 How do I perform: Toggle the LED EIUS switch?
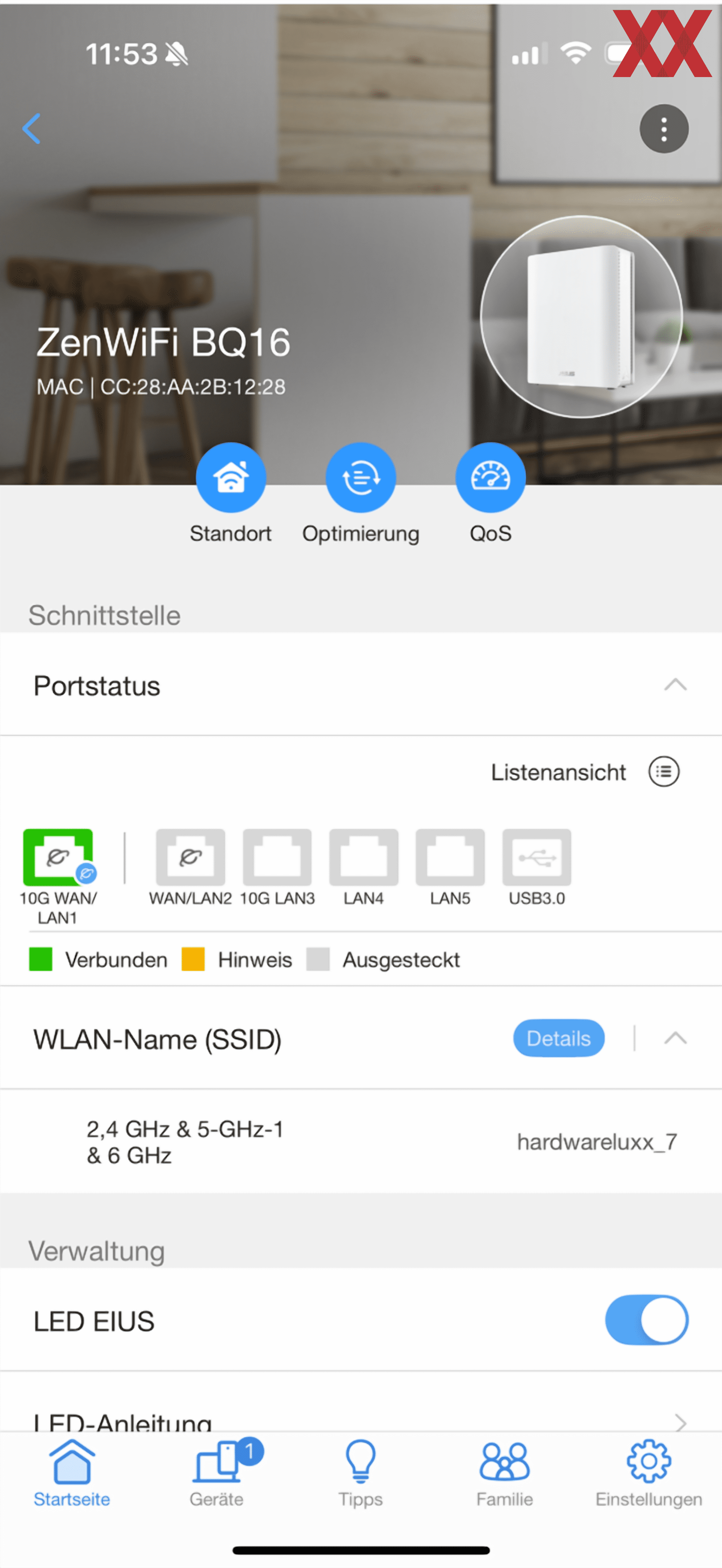[x=646, y=1320]
